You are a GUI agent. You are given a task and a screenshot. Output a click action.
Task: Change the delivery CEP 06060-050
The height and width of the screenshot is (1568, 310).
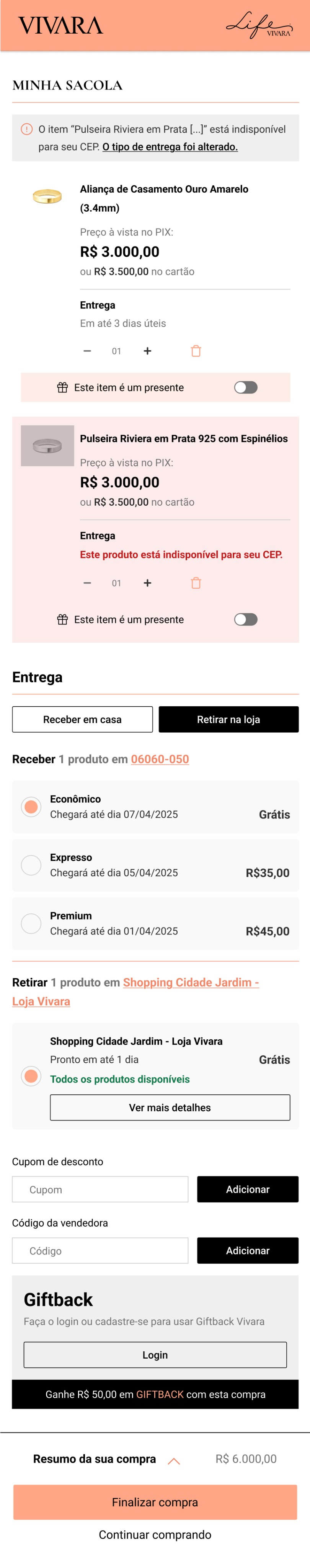pyautogui.click(x=160, y=759)
